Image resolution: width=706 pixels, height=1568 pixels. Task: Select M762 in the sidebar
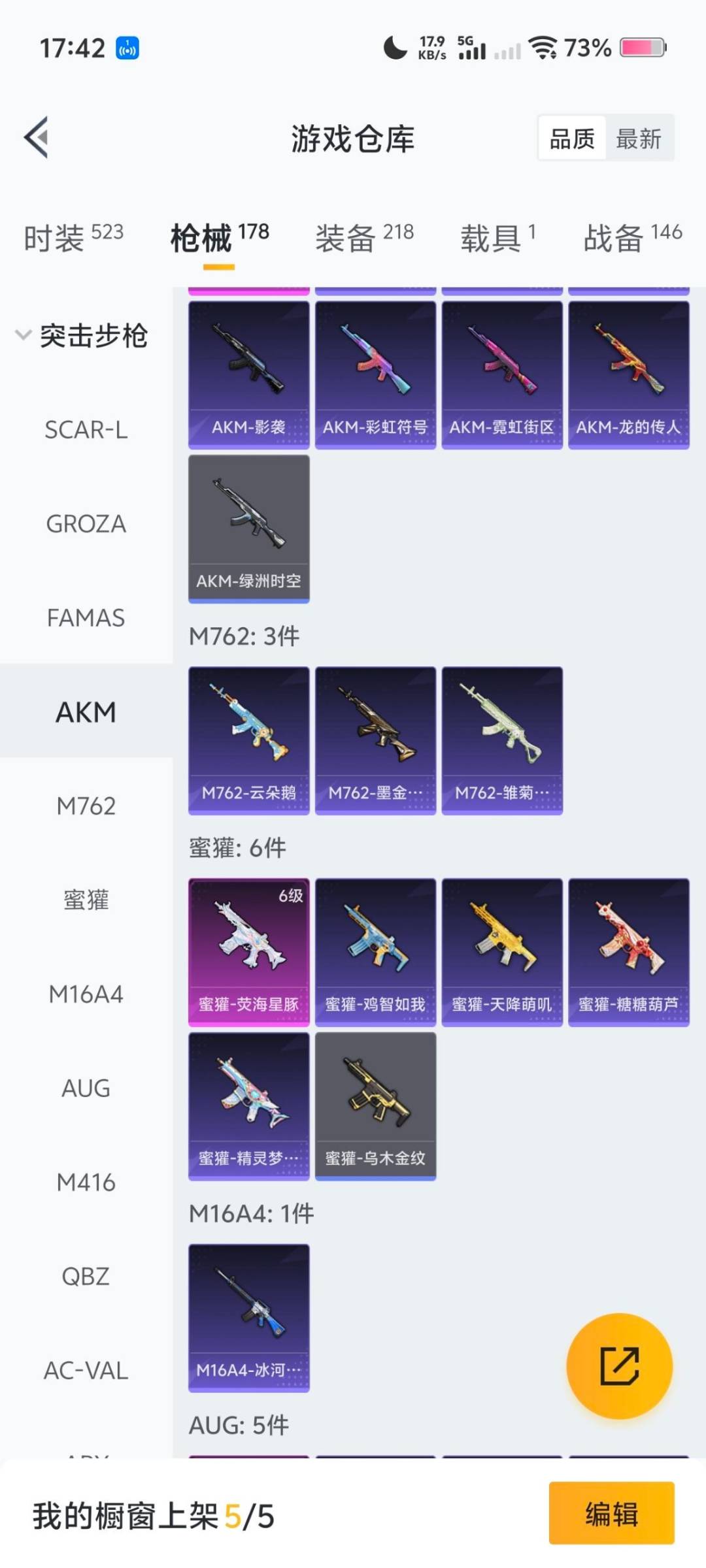click(86, 806)
